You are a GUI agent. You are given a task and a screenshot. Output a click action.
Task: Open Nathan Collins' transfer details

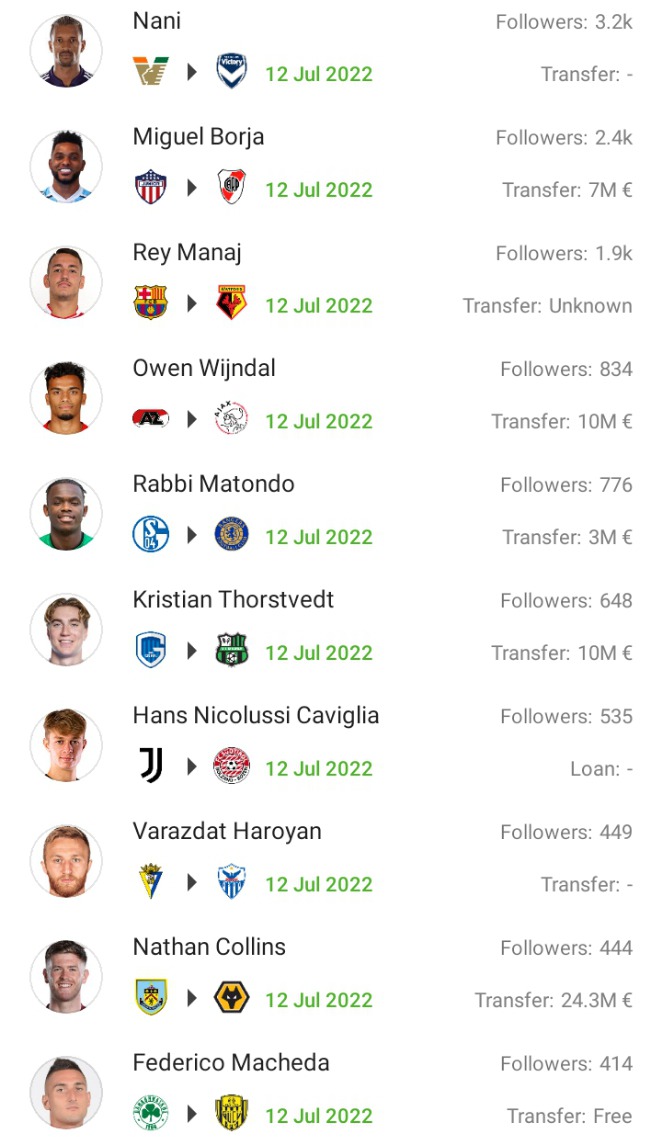coord(331,976)
